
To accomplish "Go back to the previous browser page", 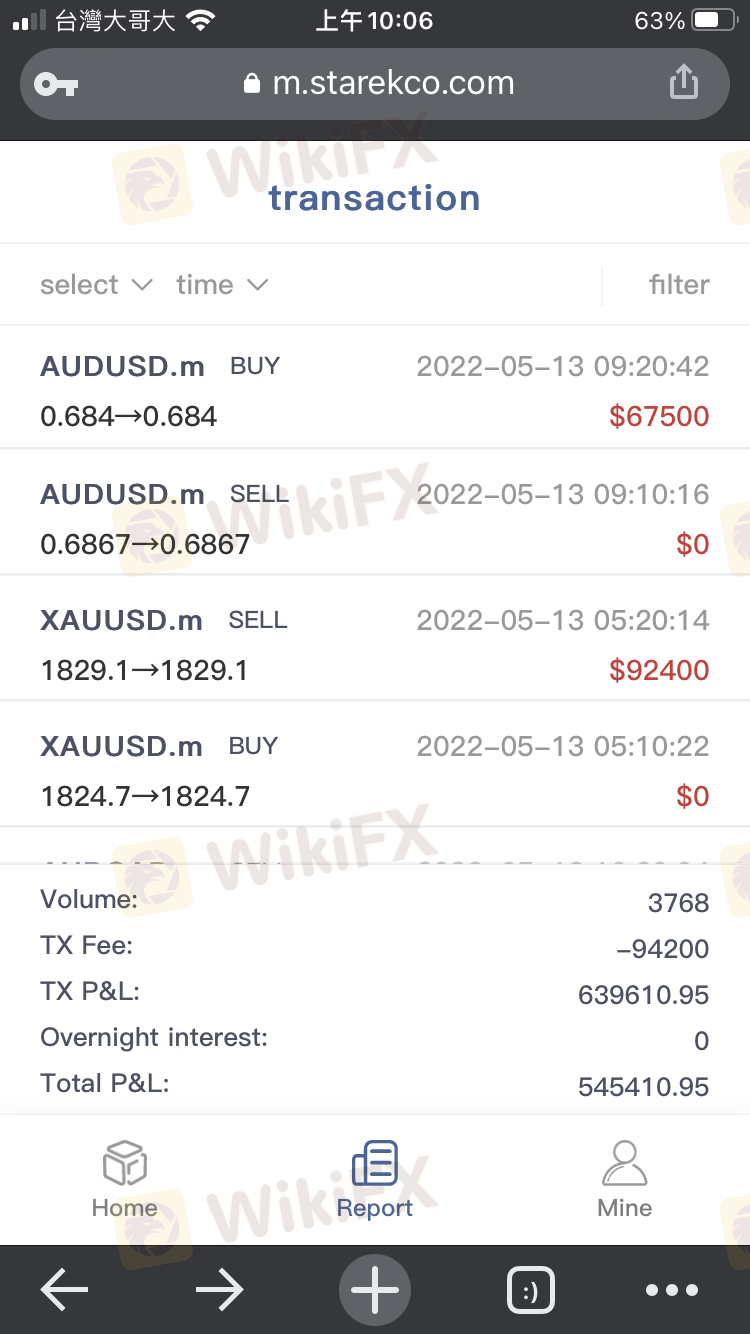I will 64,1290.
